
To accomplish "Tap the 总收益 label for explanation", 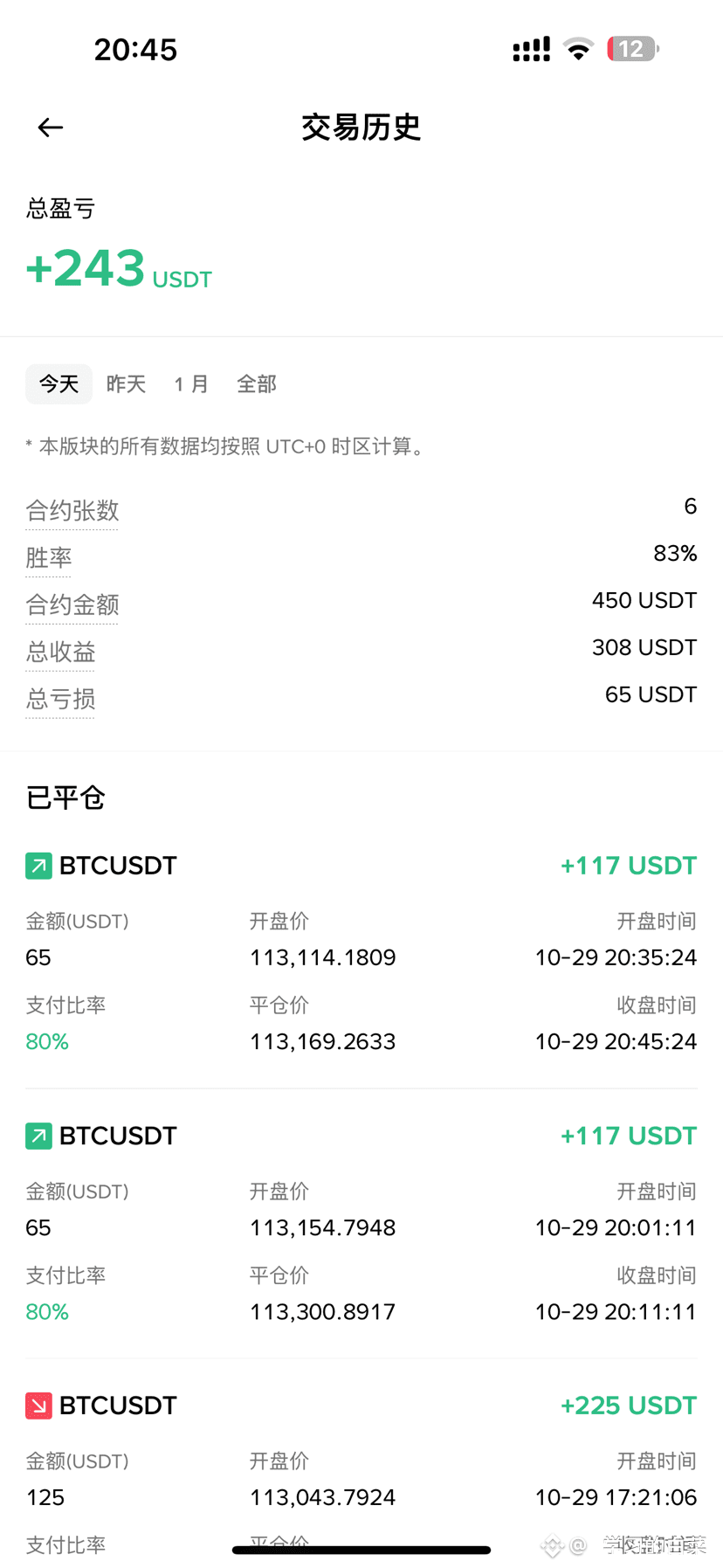I will pos(60,653).
